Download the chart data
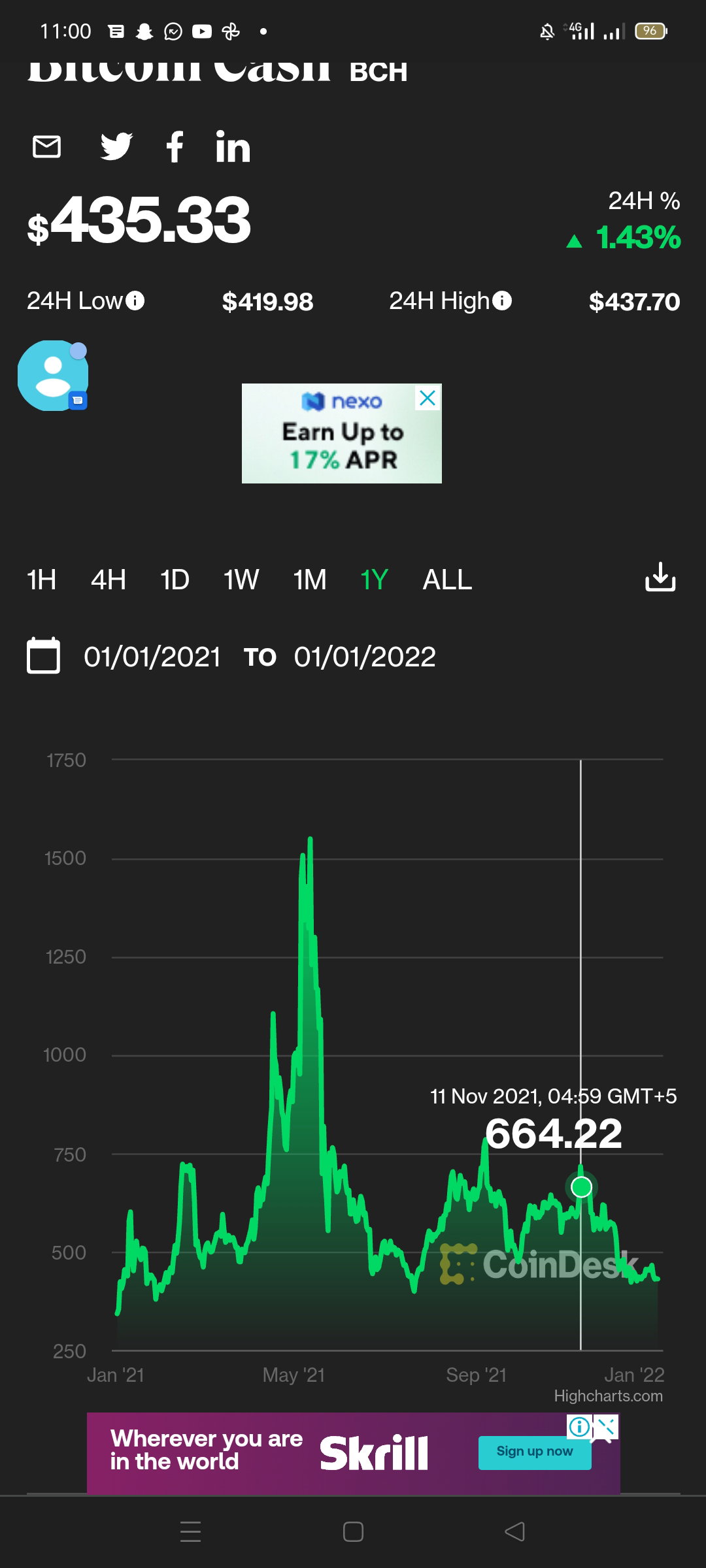This screenshot has height=1568, width=706. (660, 577)
